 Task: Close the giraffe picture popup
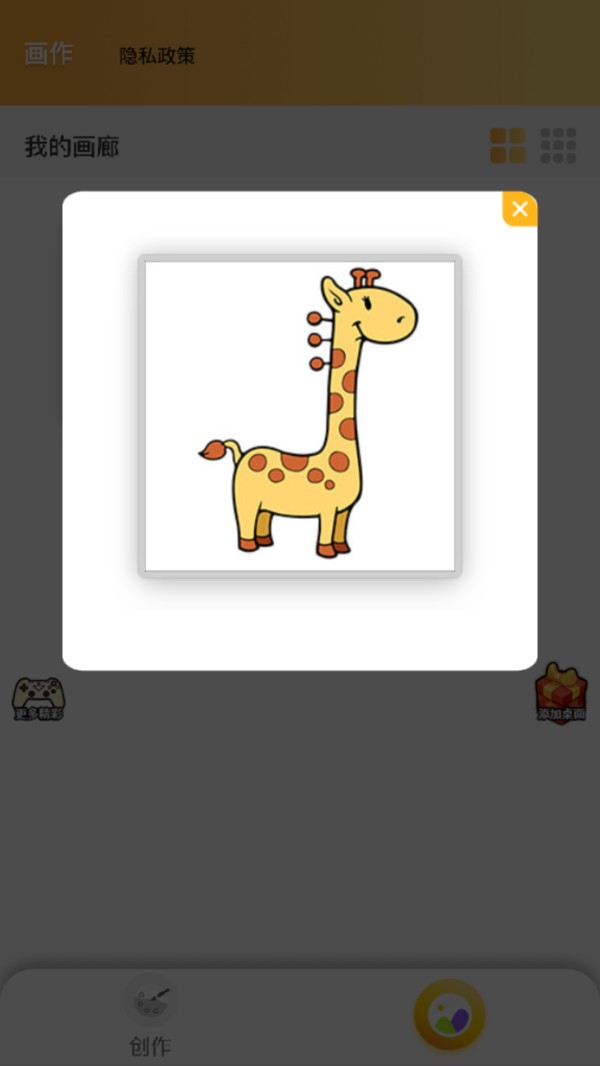click(x=519, y=209)
